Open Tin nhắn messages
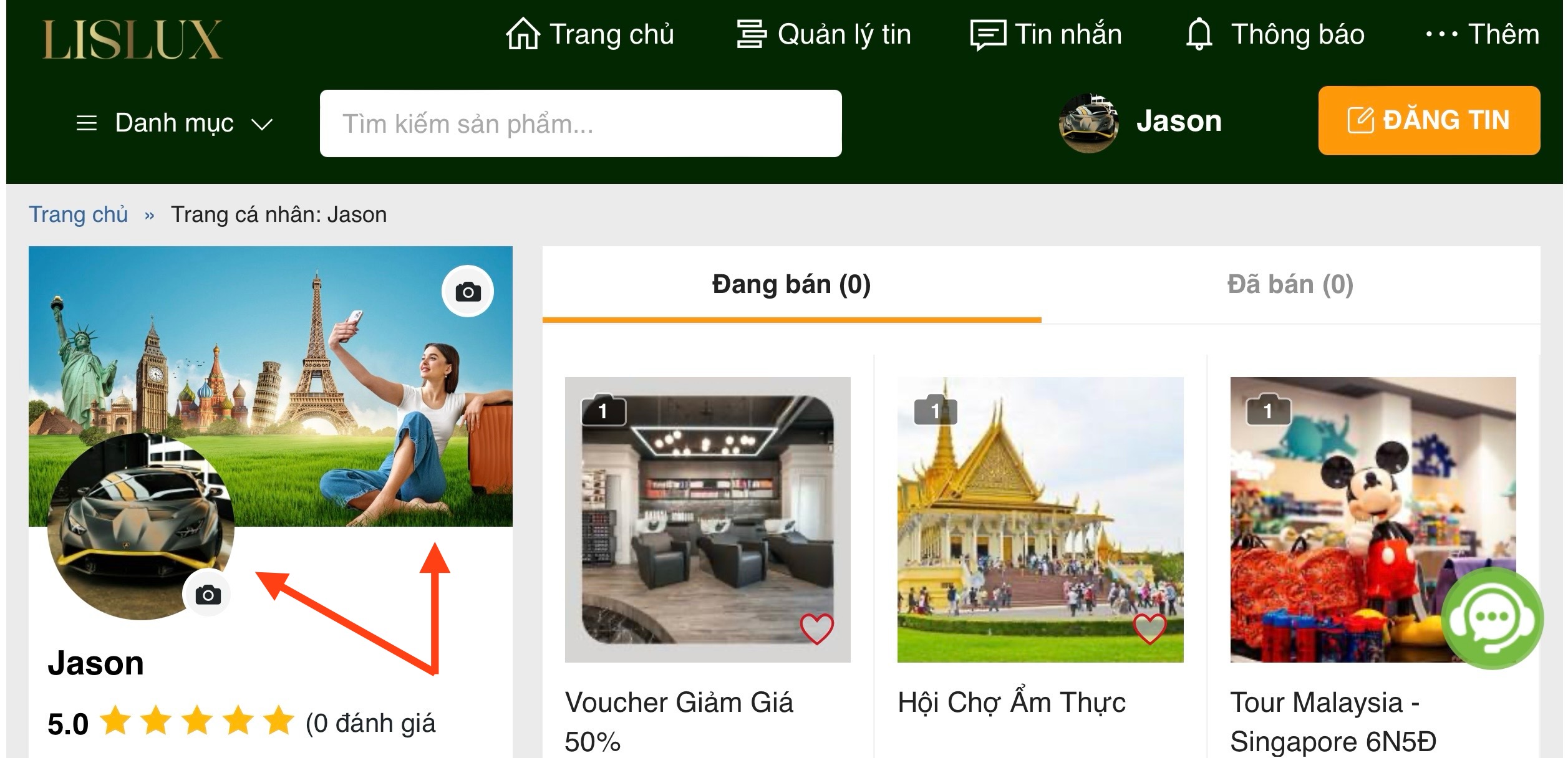The width and height of the screenshot is (1568, 758). click(1046, 34)
